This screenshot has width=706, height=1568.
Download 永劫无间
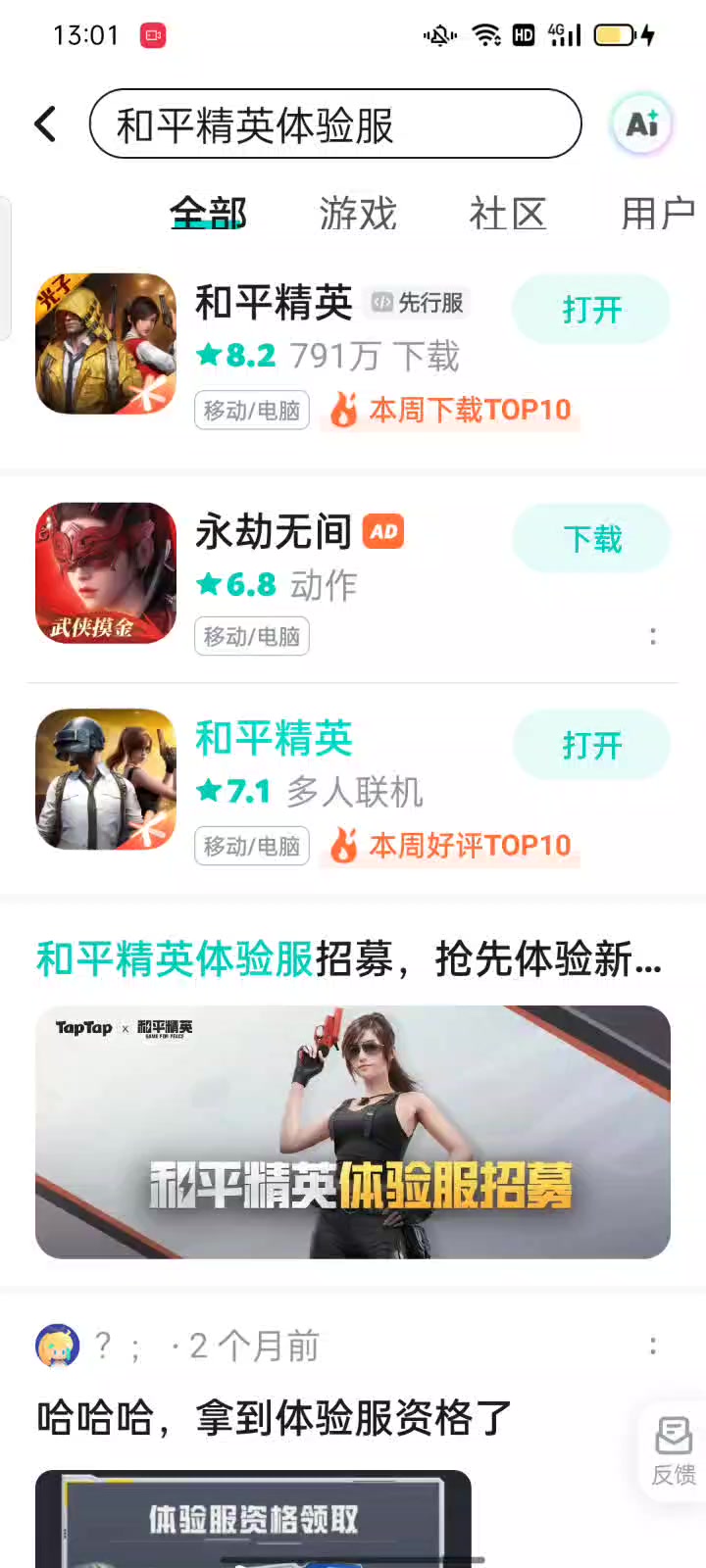pos(591,538)
